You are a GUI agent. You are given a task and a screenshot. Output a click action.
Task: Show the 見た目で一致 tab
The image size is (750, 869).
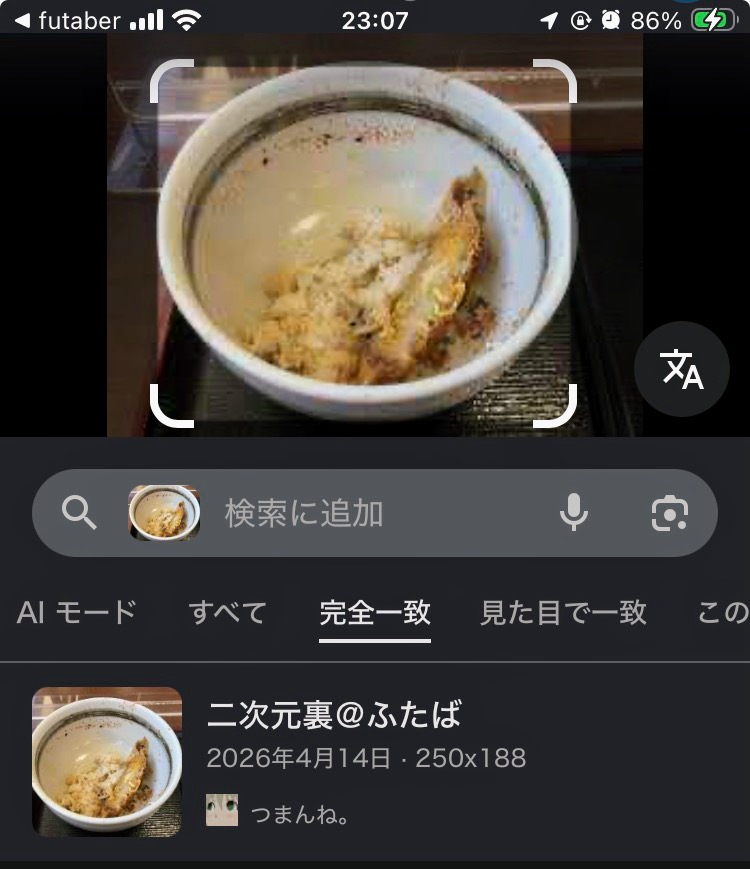563,612
